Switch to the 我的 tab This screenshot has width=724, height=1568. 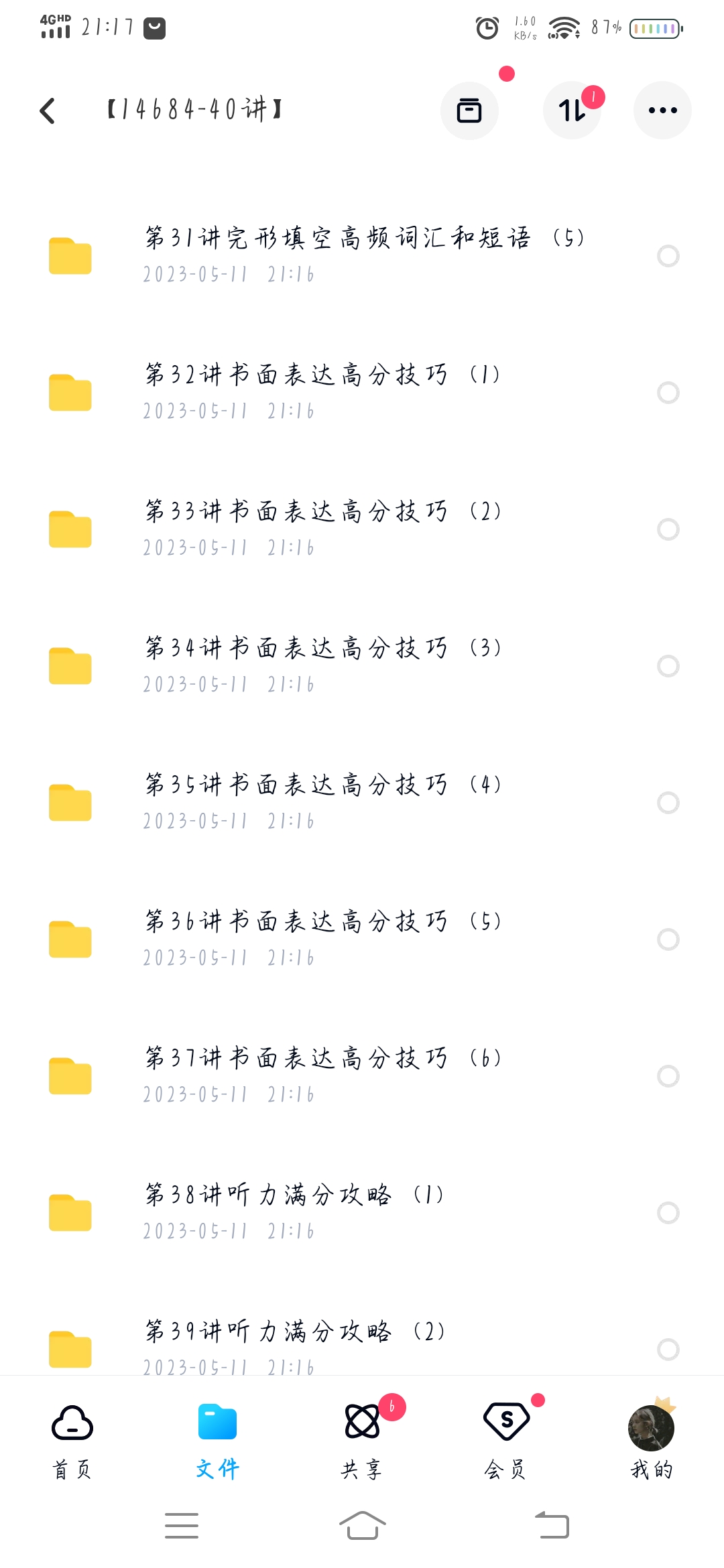(x=651, y=1441)
